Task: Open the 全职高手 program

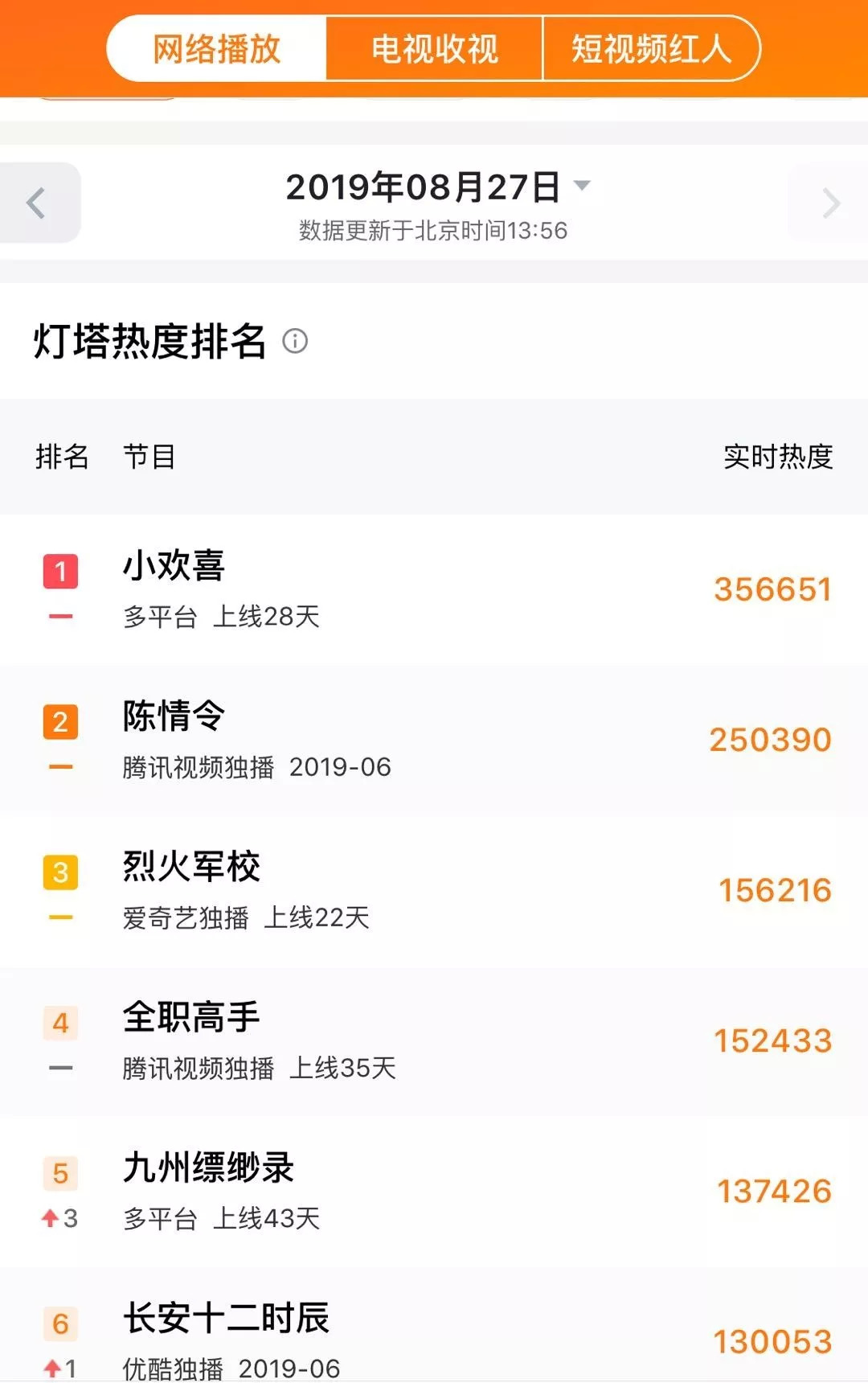Action: click(434, 1040)
